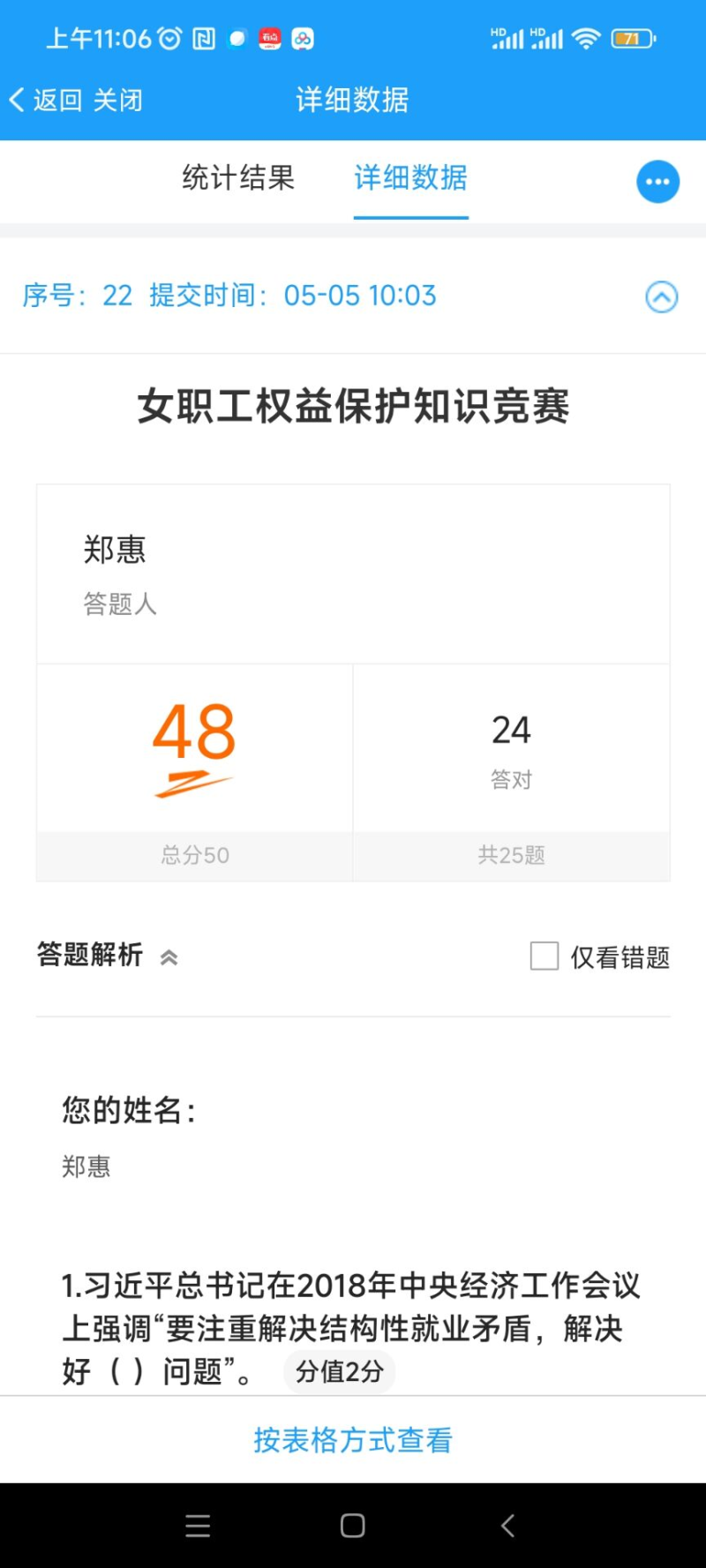The width and height of the screenshot is (706, 1568).
Task: Open the system recent apps menu
Action: coord(198,1526)
